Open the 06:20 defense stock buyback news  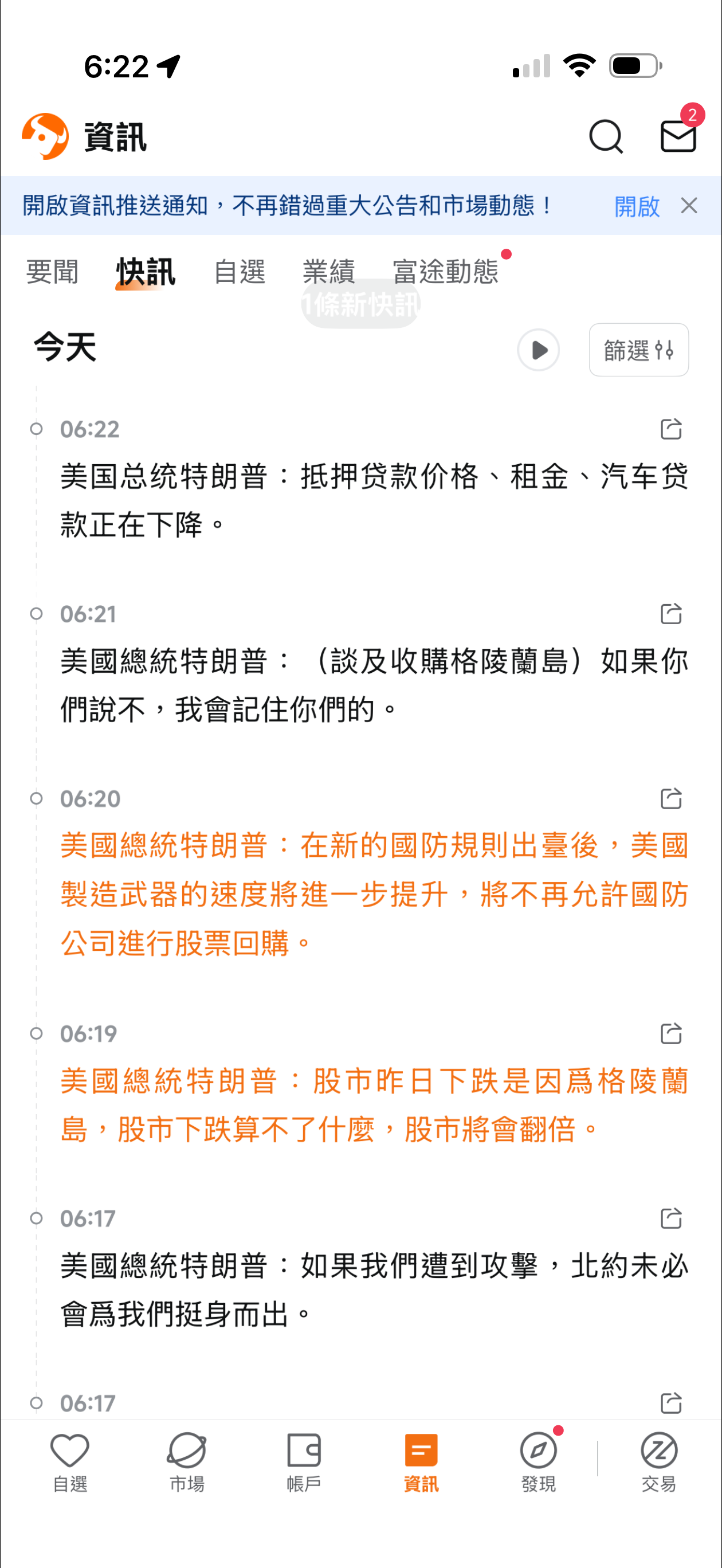[374, 894]
